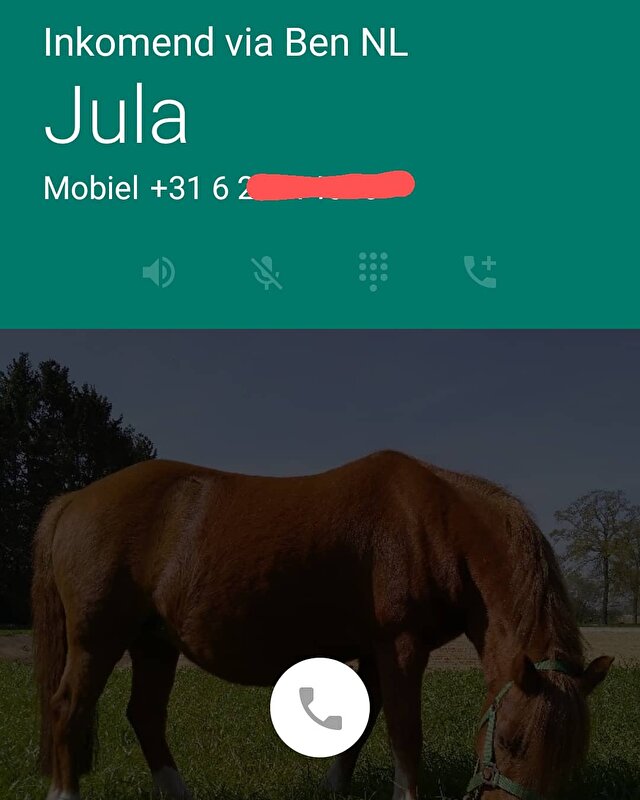640x800 pixels.
Task: Mute the microphone
Action: click(266, 272)
